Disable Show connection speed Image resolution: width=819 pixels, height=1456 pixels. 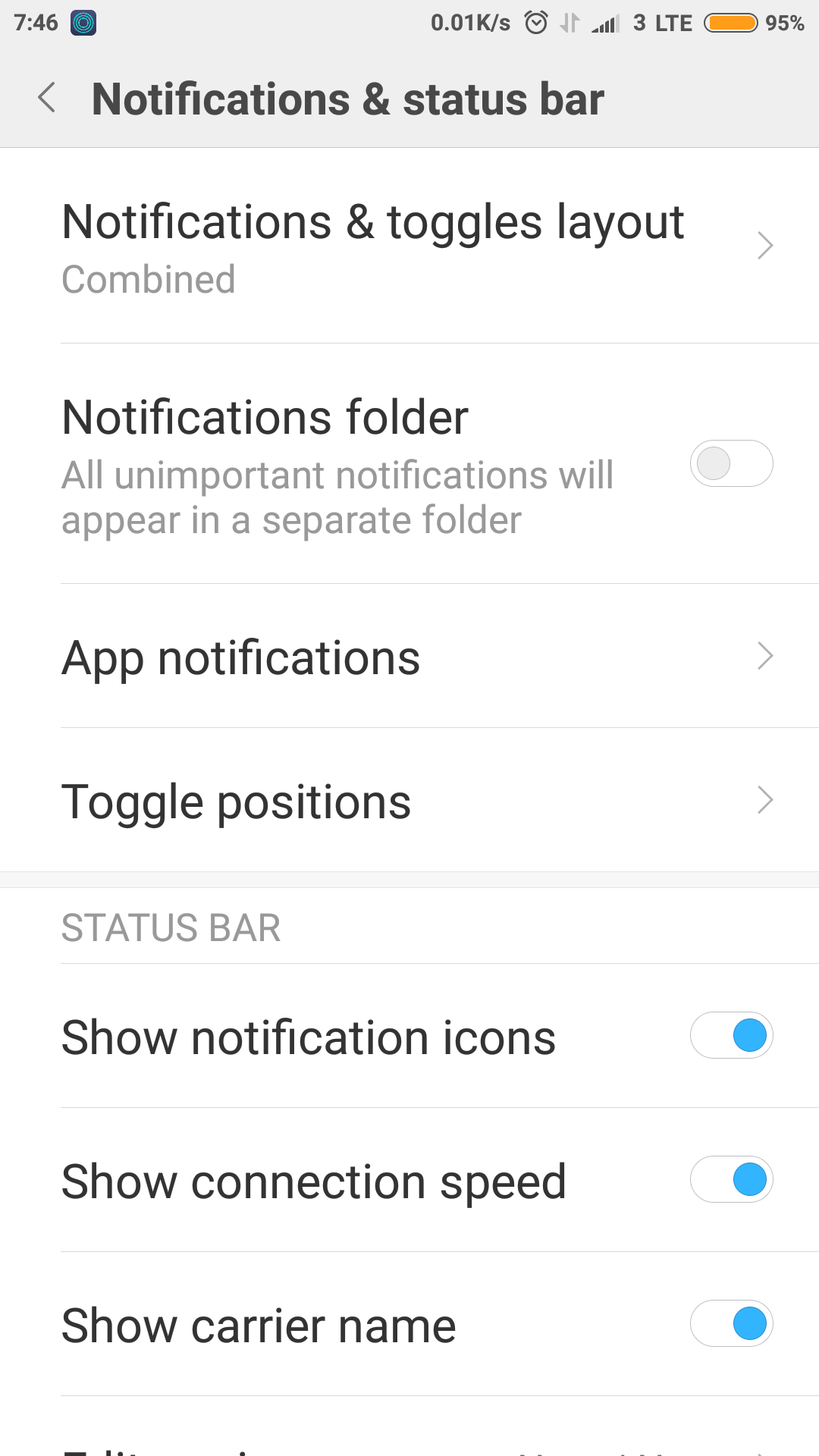731,1179
